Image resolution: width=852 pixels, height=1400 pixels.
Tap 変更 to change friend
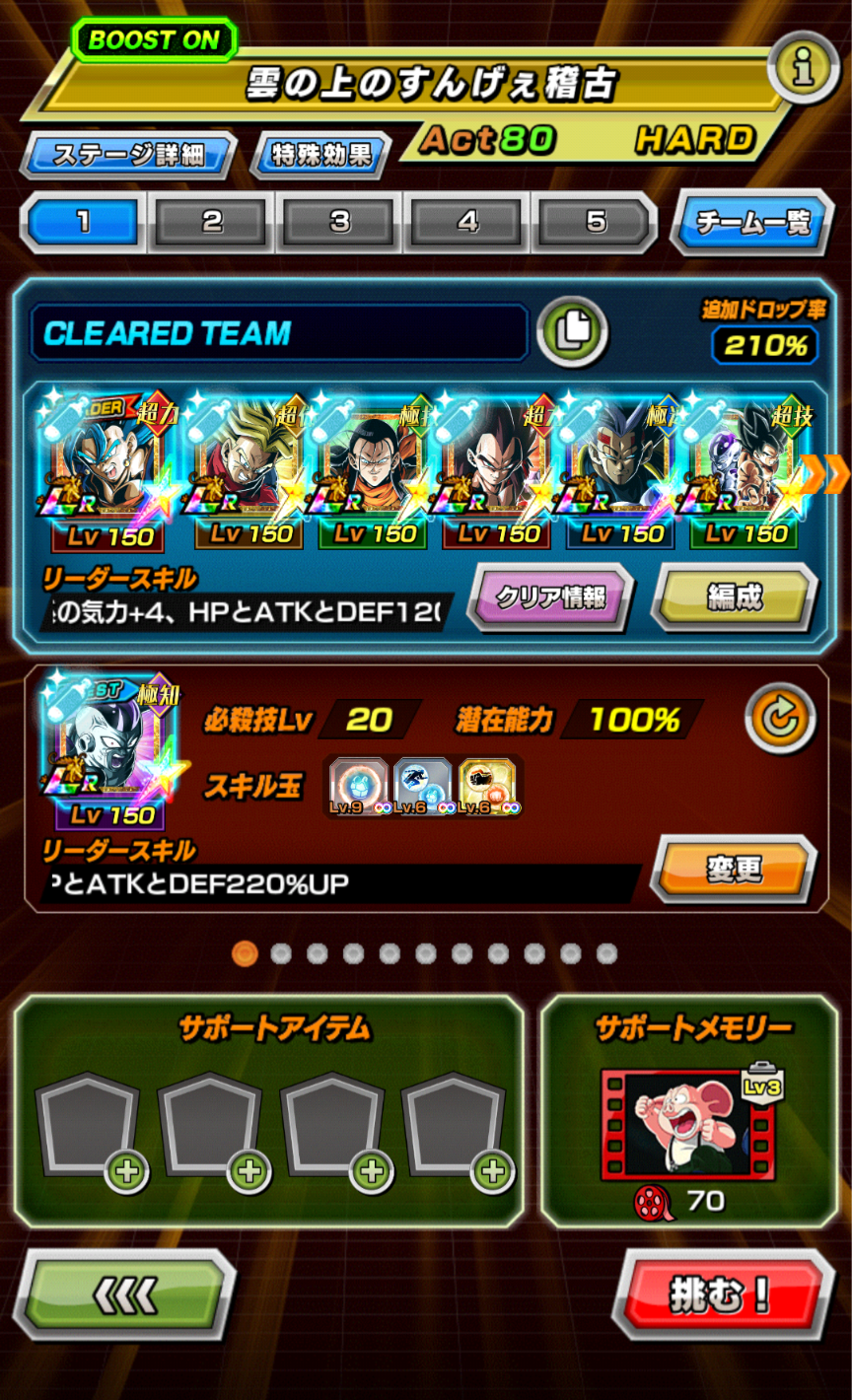click(x=736, y=870)
